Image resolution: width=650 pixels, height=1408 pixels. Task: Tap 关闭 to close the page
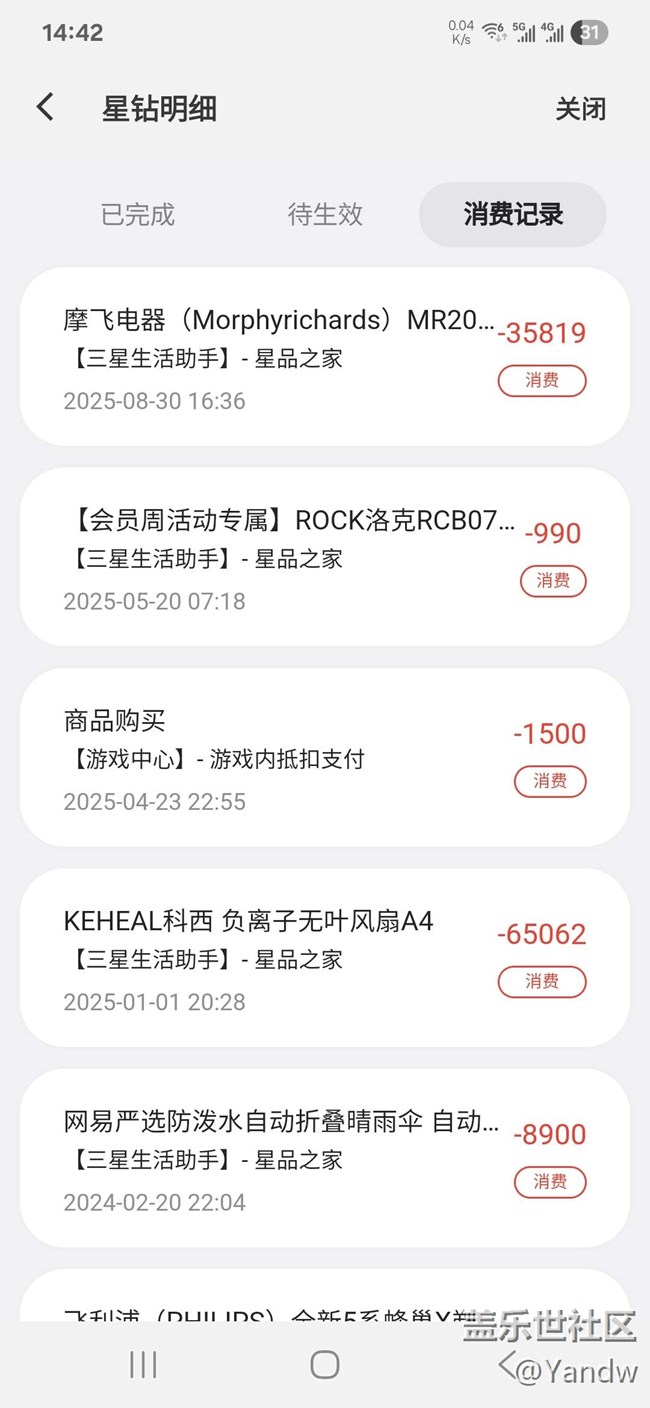pyautogui.click(x=580, y=109)
